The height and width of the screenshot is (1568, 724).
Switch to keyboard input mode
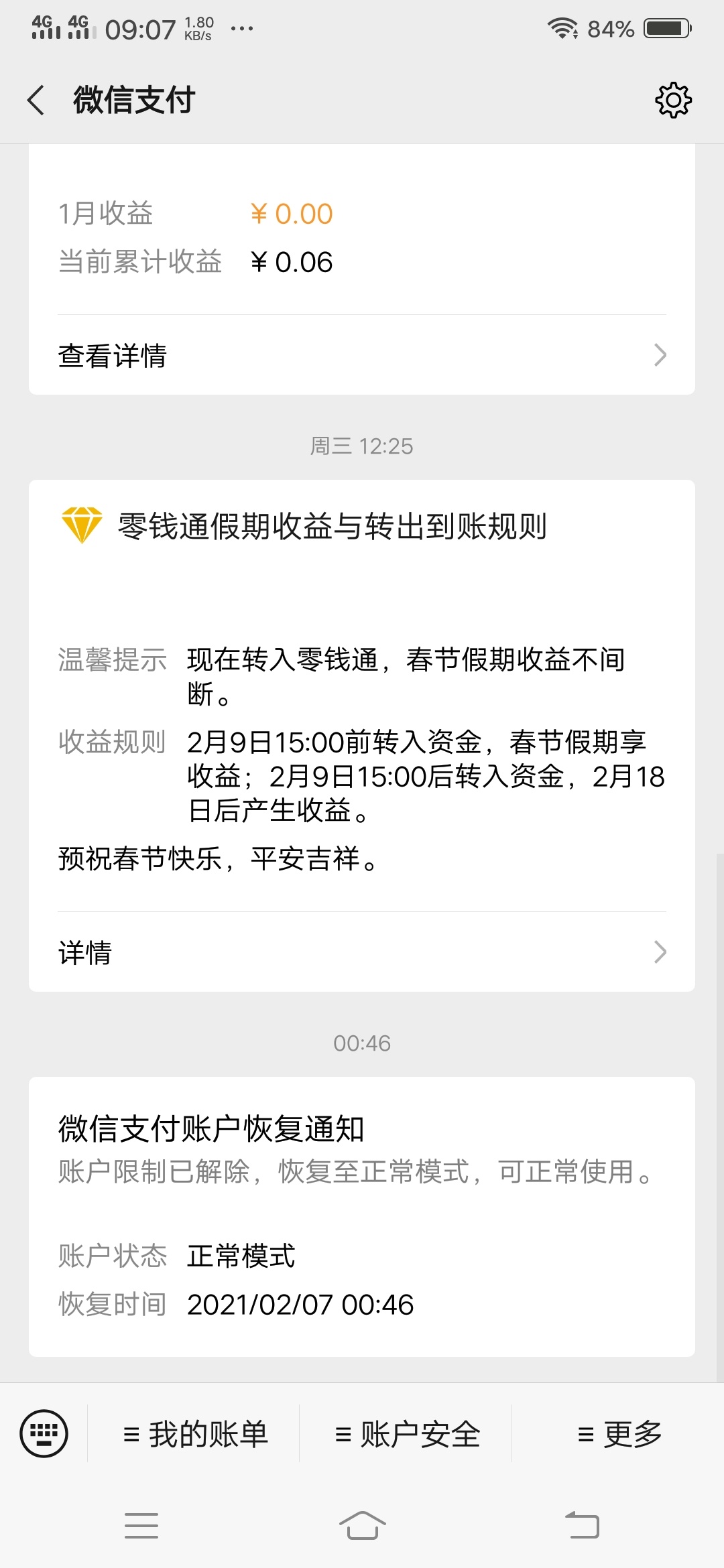pos(44,1434)
